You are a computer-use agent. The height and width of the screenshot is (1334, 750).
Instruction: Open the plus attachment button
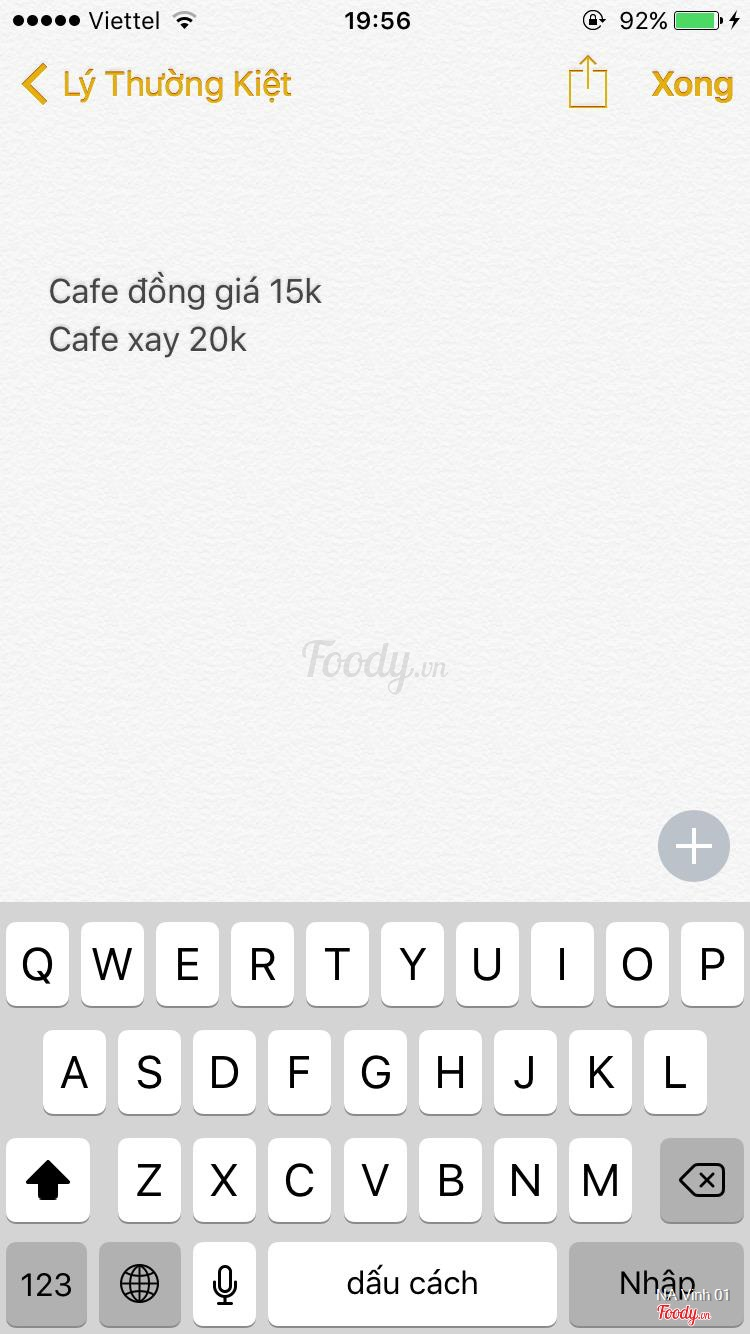(x=694, y=846)
